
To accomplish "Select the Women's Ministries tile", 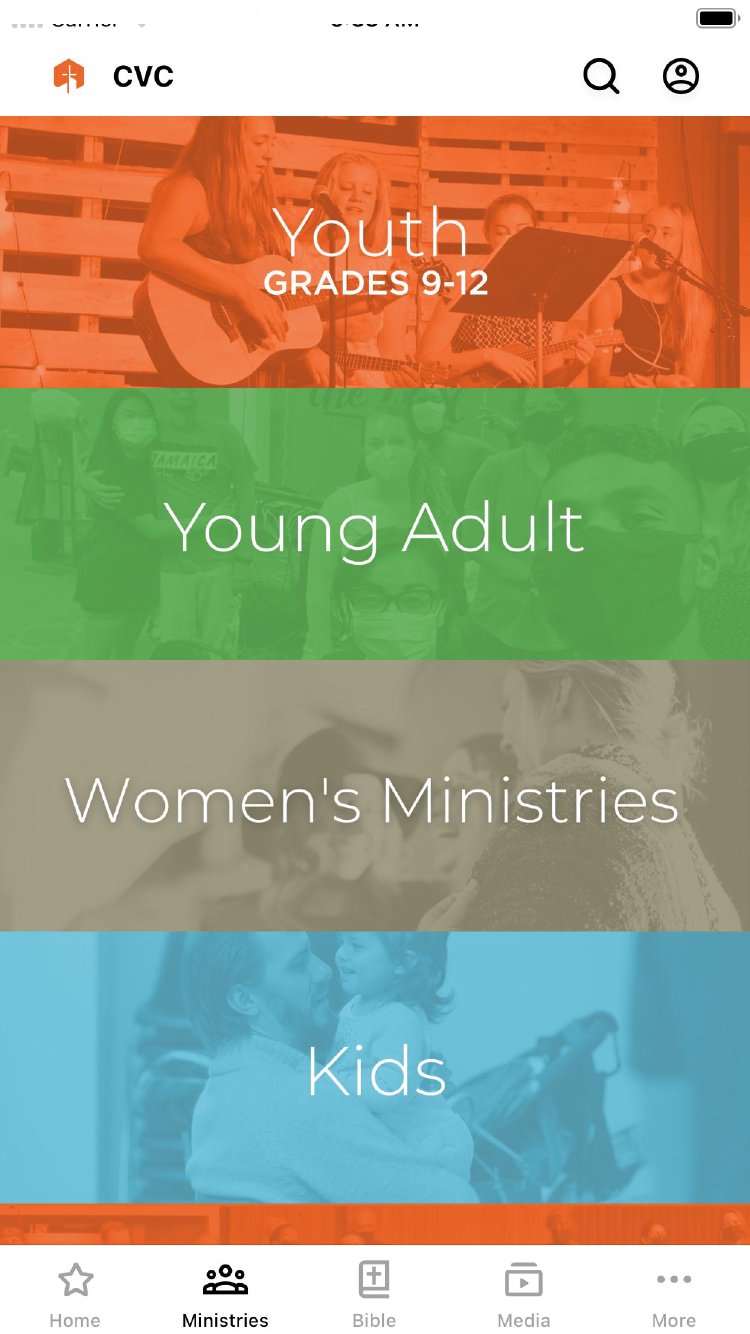I will click(375, 796).
